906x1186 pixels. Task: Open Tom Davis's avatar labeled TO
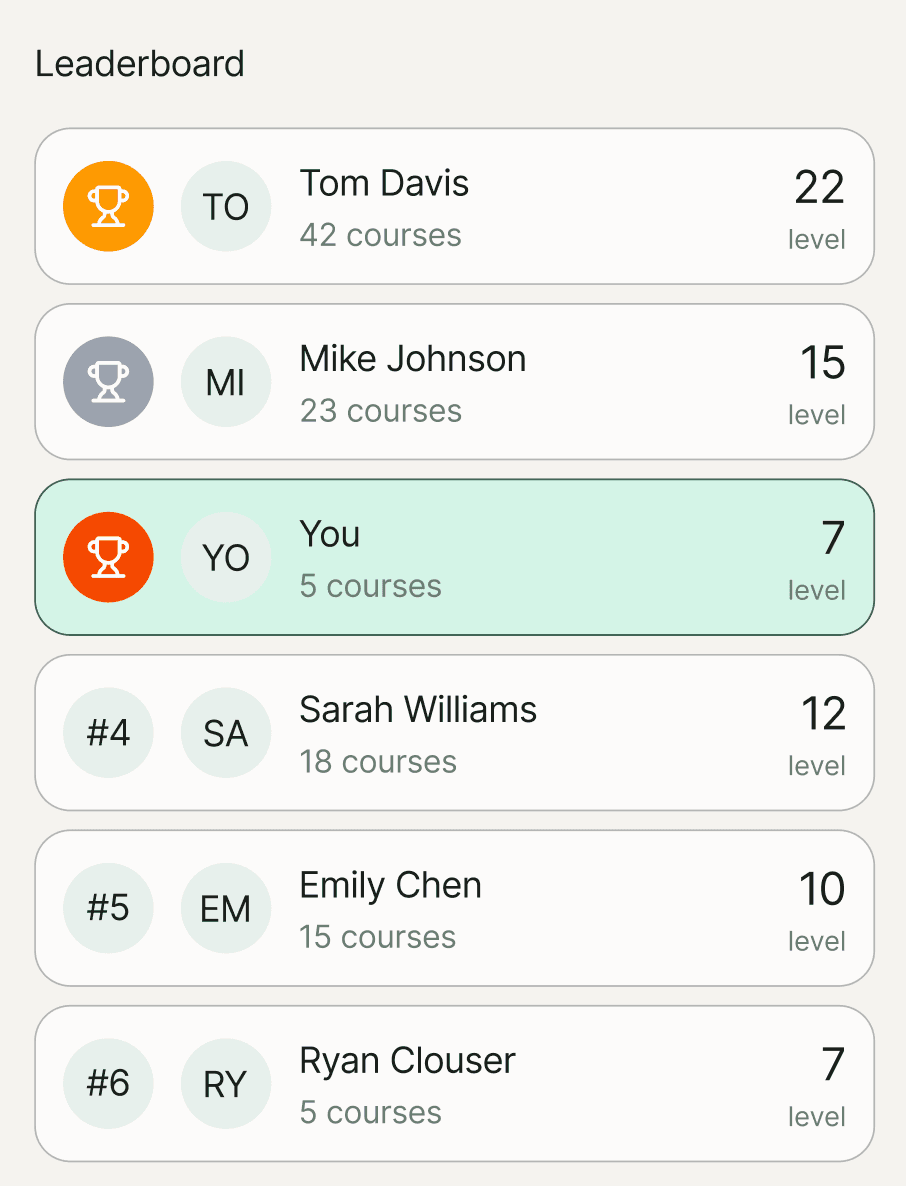point(226,206)
